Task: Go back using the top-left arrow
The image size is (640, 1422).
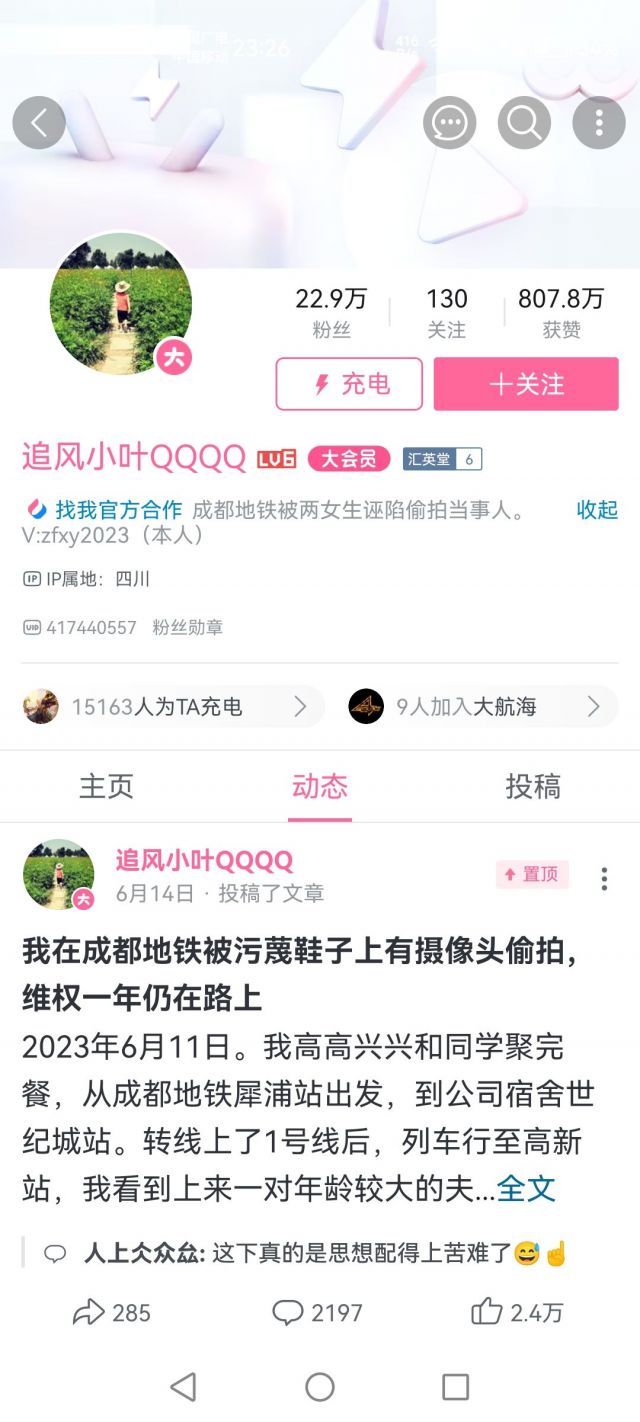Action: [39, 123]
